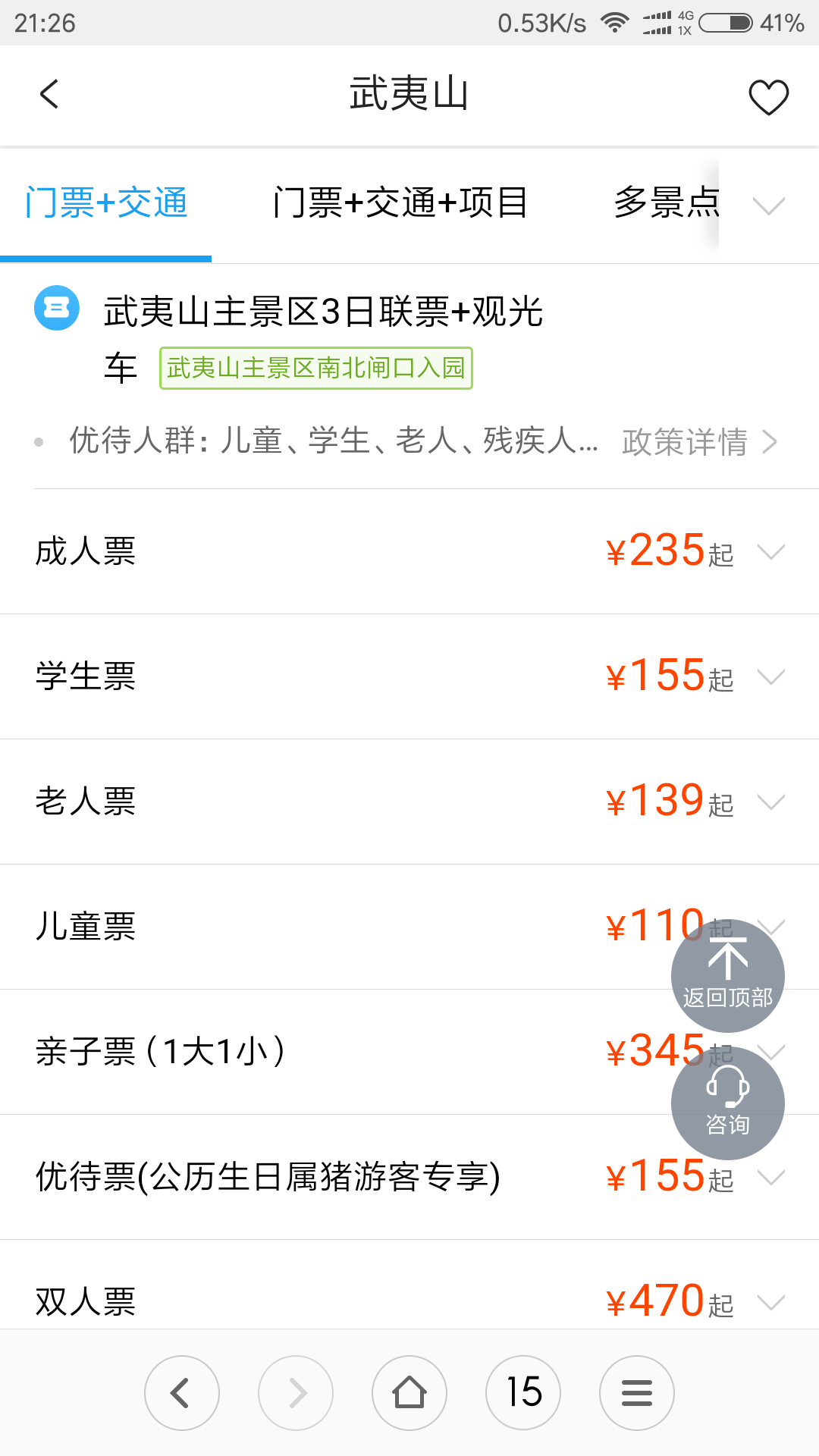This screenshot has width=819, height=1456.
Task: Expand the 儿童票 ticket row
Action: pyautogui.click(x=379, y=927)
